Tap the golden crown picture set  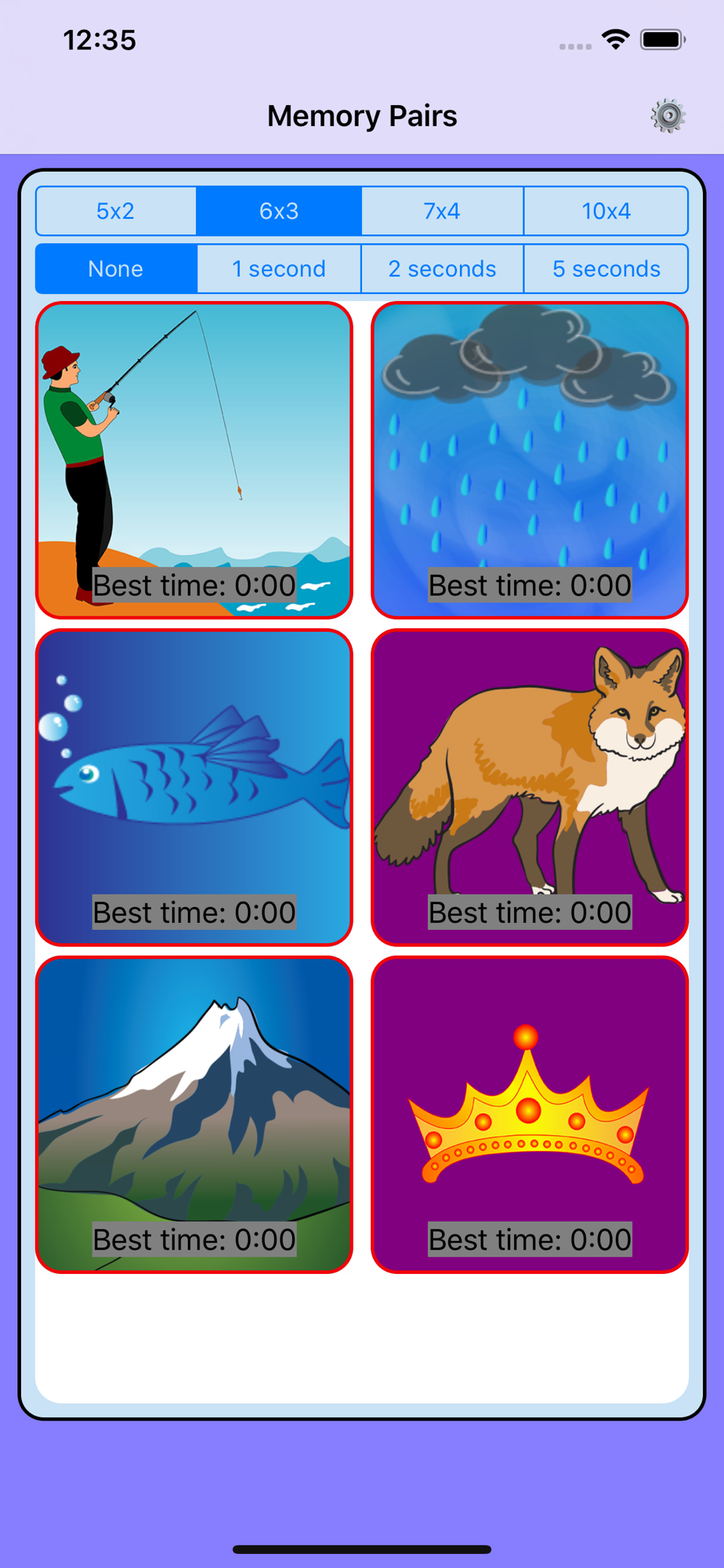pyautogui.click(x=530, y=1113)
